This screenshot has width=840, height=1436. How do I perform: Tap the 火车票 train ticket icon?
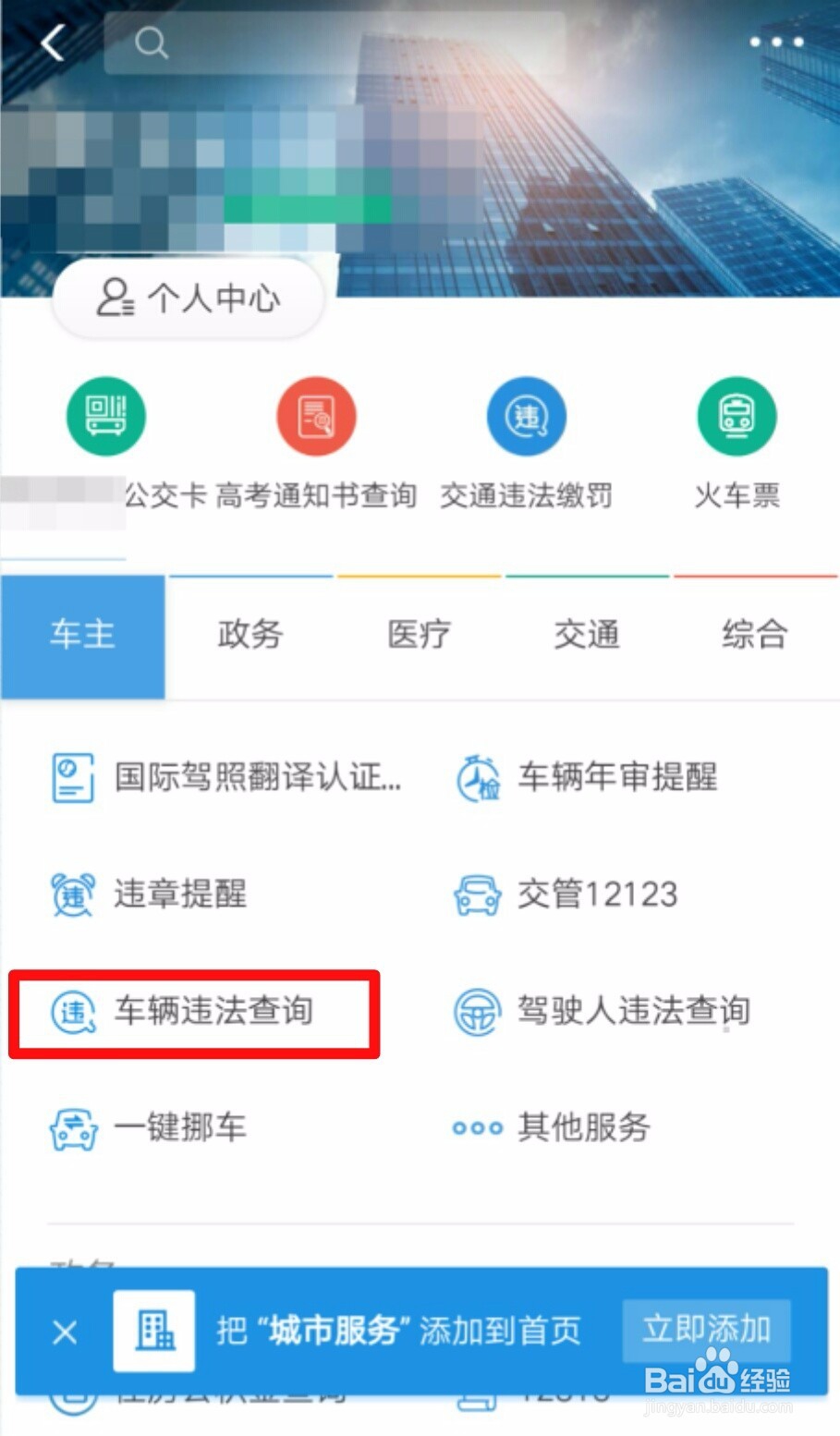click(737, 416)
